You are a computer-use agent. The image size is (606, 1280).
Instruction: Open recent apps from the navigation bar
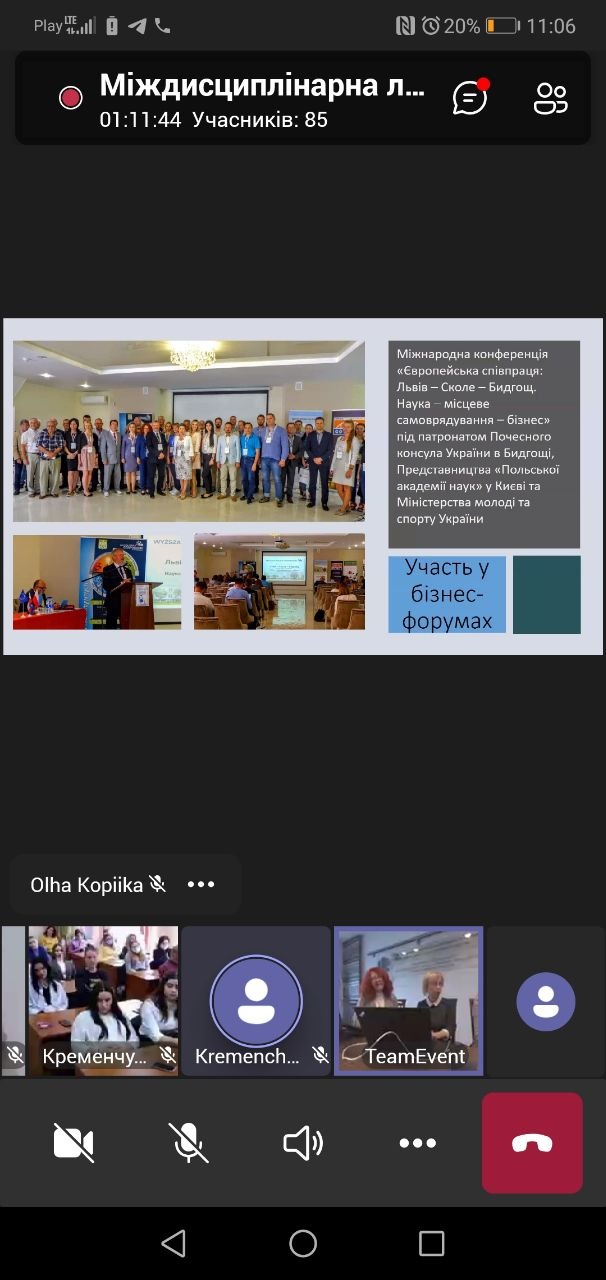[431, 1243]
